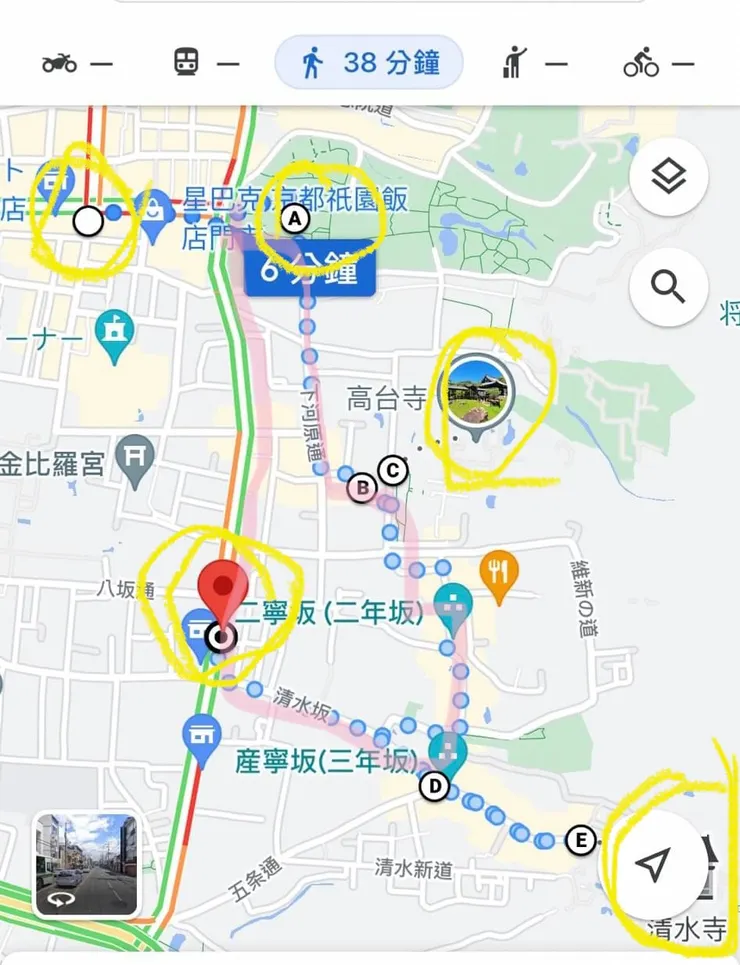Select the ride-hailing travel mode icon
The image size is (740, 965).
coord(512,62)
